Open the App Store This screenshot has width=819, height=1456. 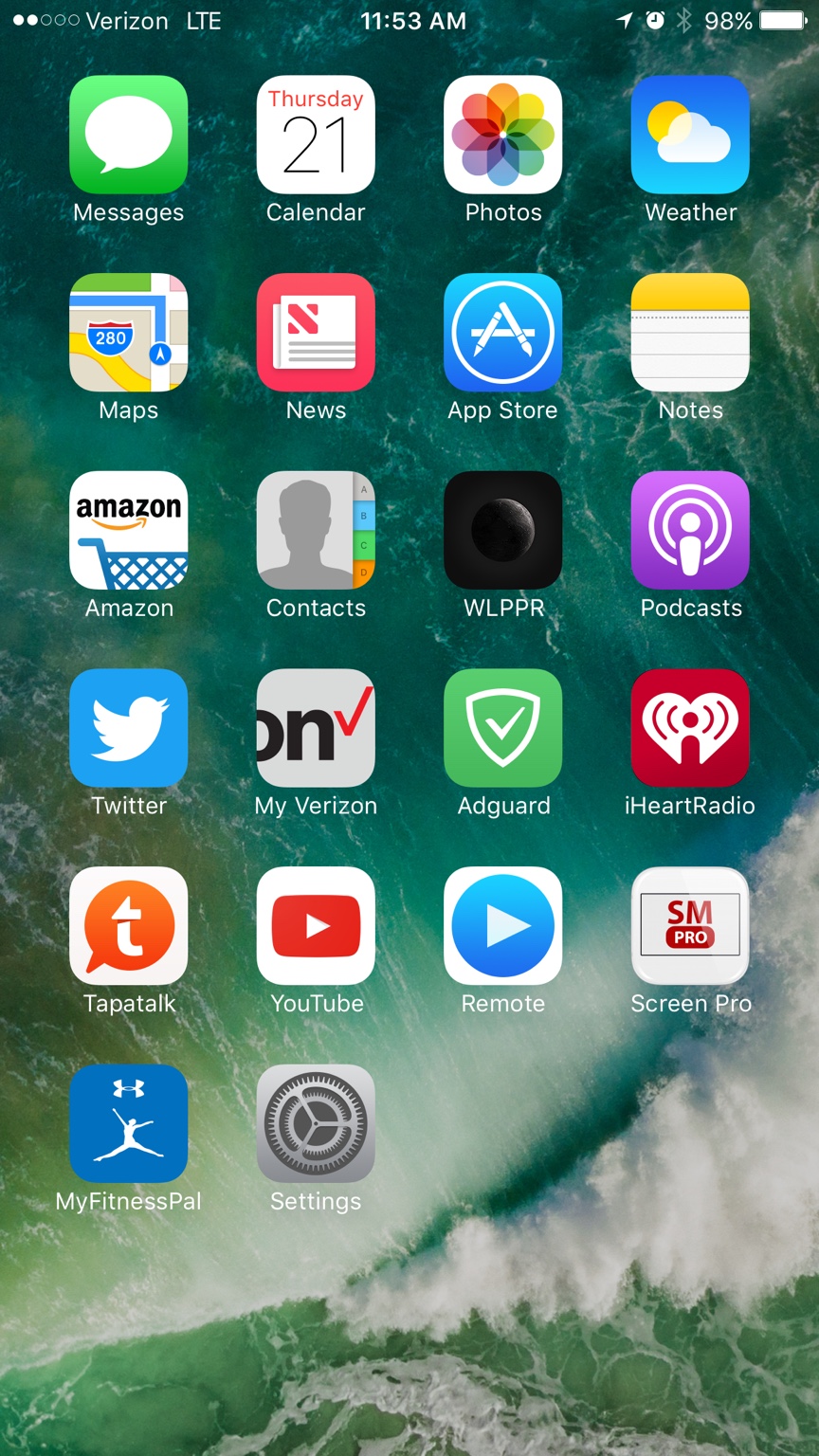(502, 333)
